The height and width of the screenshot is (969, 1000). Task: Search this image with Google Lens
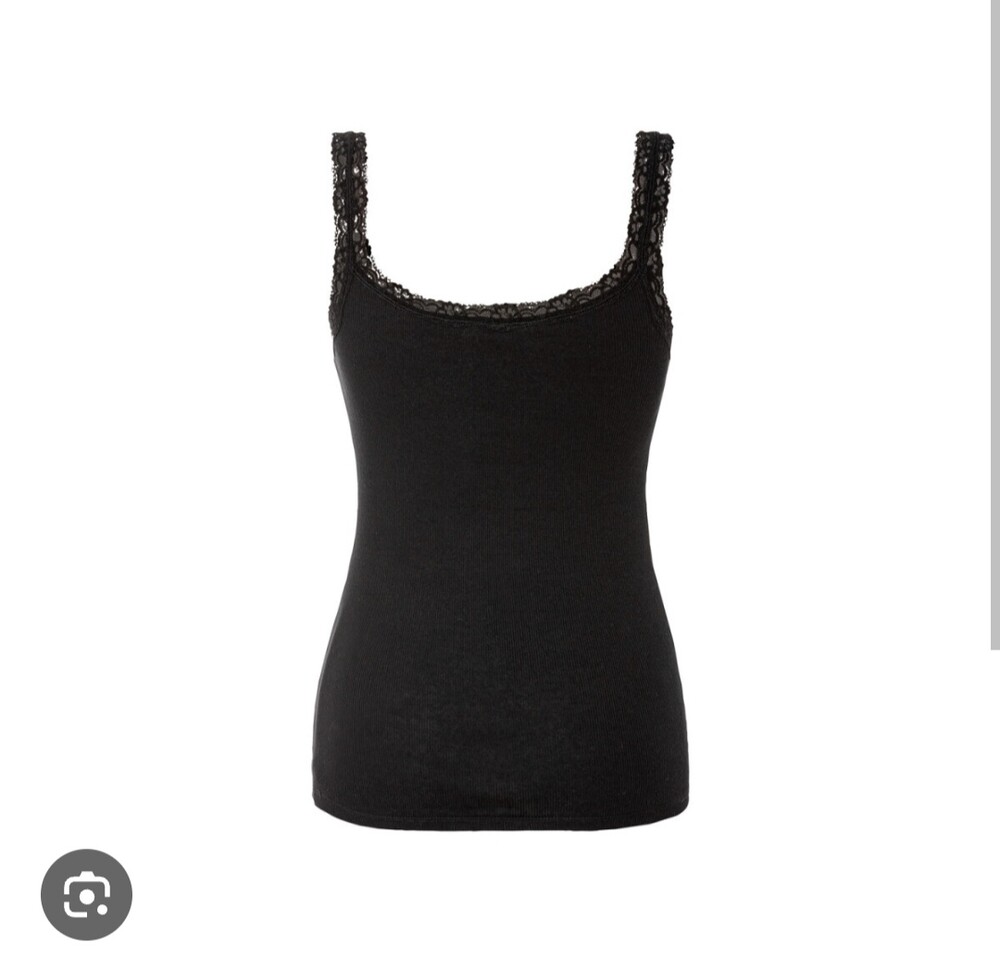86,894
